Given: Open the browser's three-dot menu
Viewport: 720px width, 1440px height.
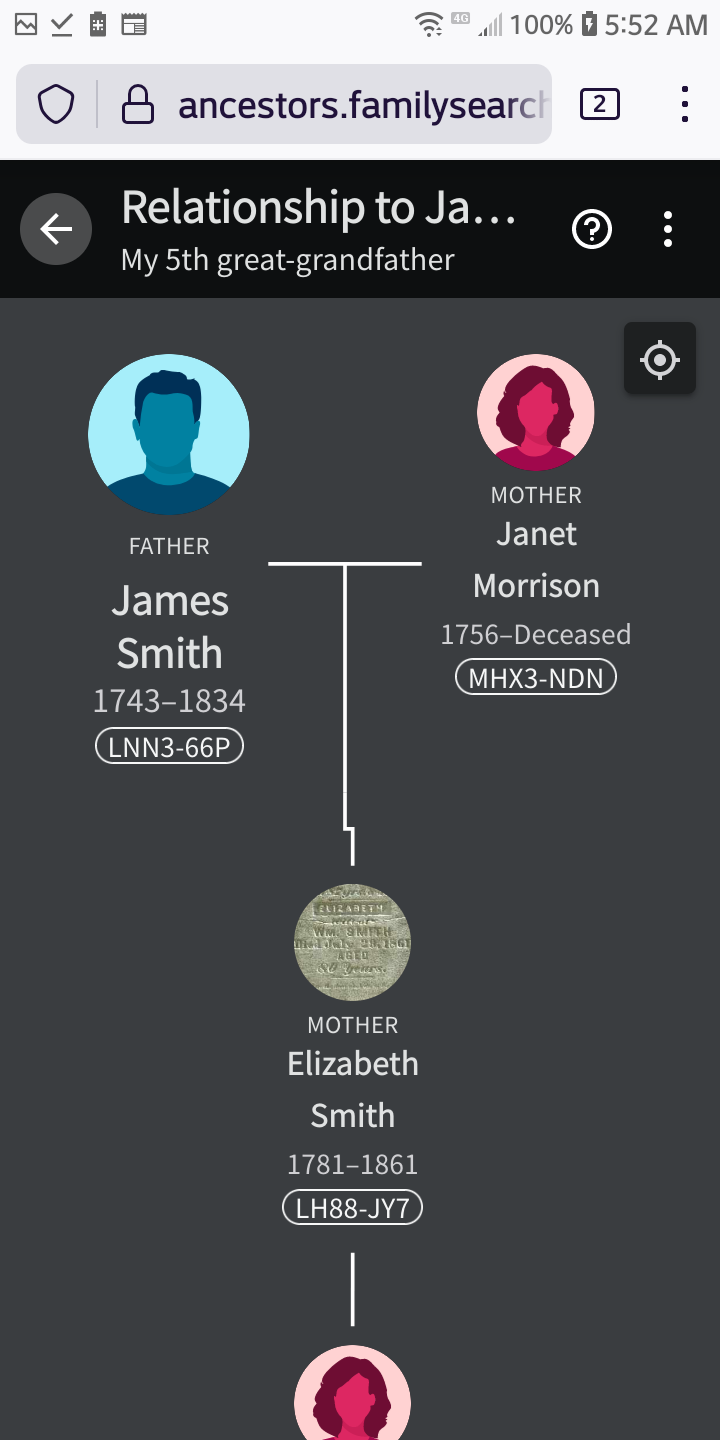Looking at the screenshot, I should 685,104.
